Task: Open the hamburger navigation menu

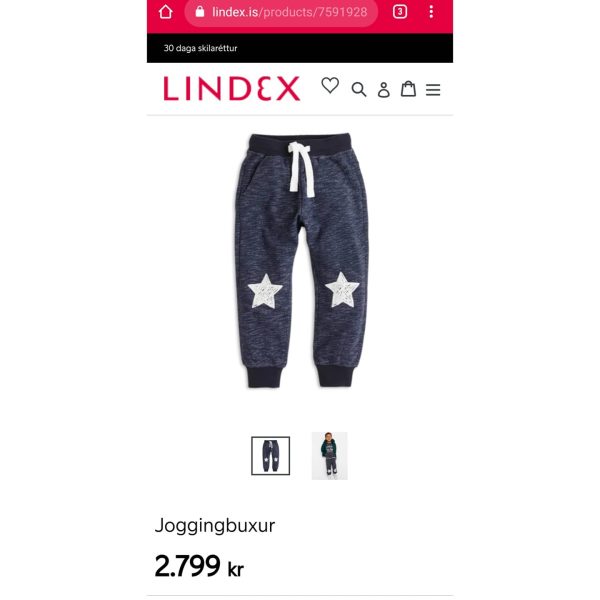Action: pos(433,89)
